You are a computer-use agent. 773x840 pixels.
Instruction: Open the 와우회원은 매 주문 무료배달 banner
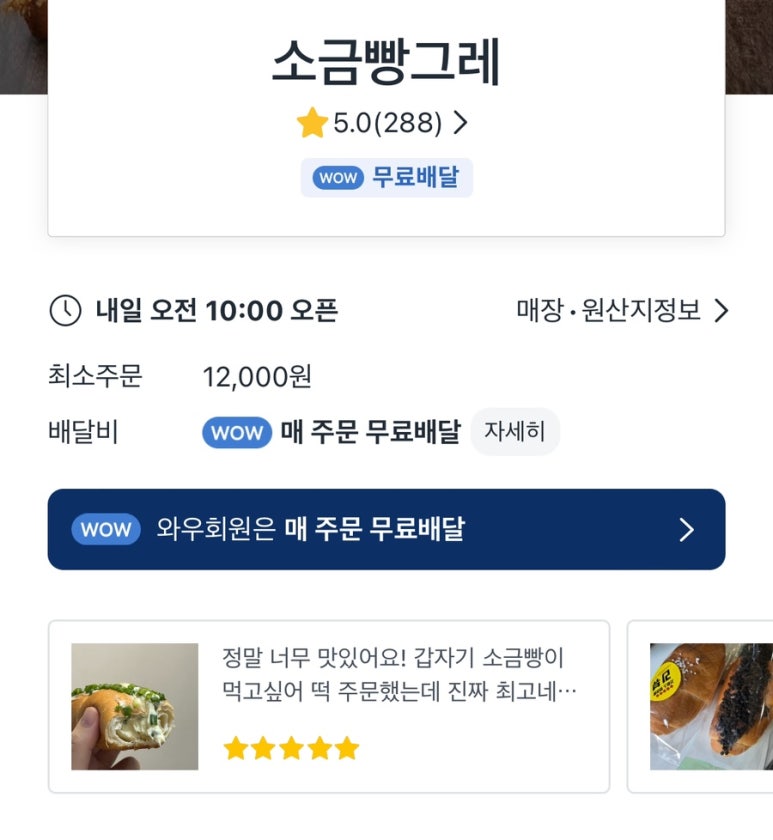pos(386,529)
